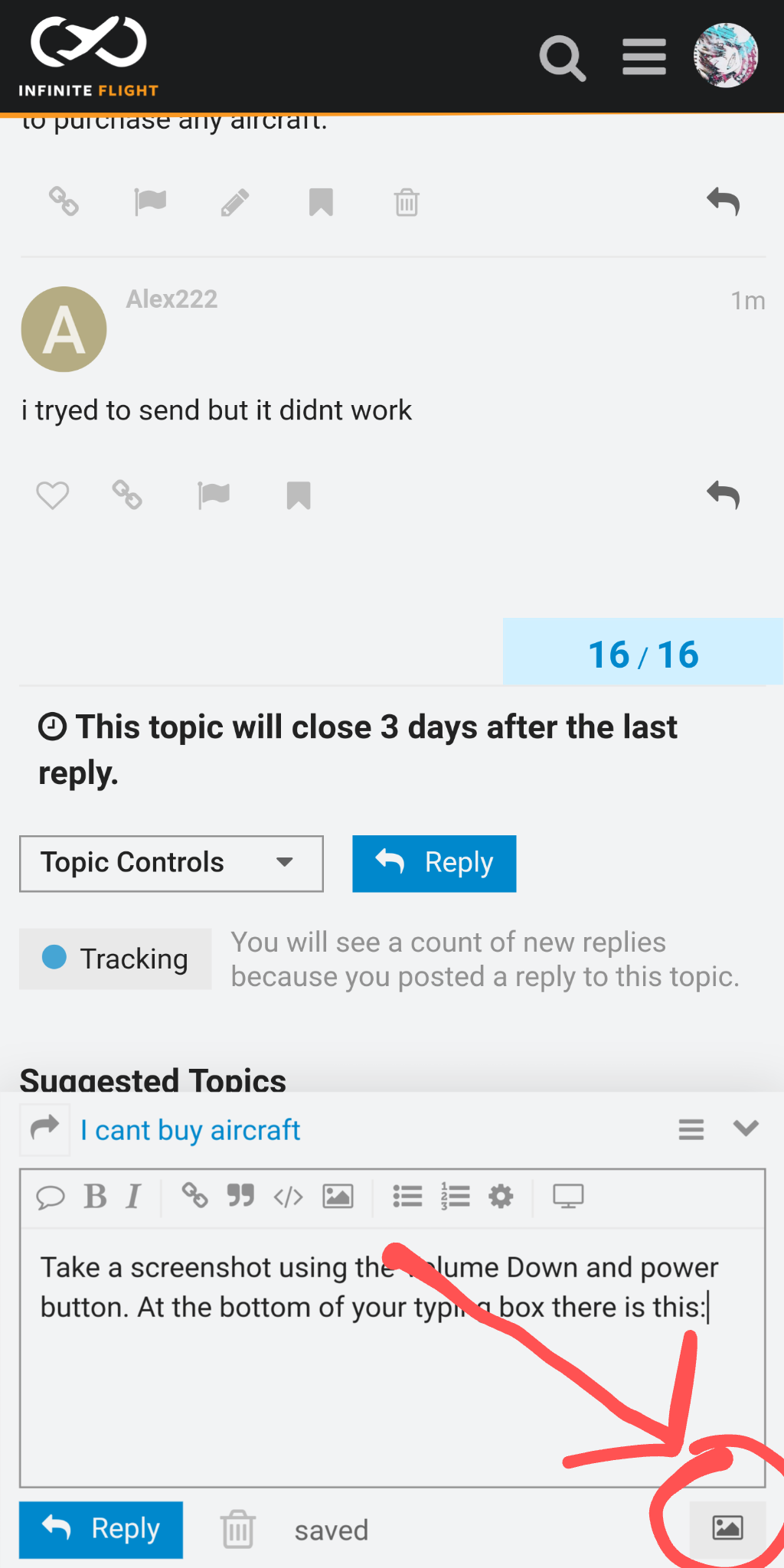
Task: Apply bold formatting in the composer toolbar
Action: tap(96, 1196)
